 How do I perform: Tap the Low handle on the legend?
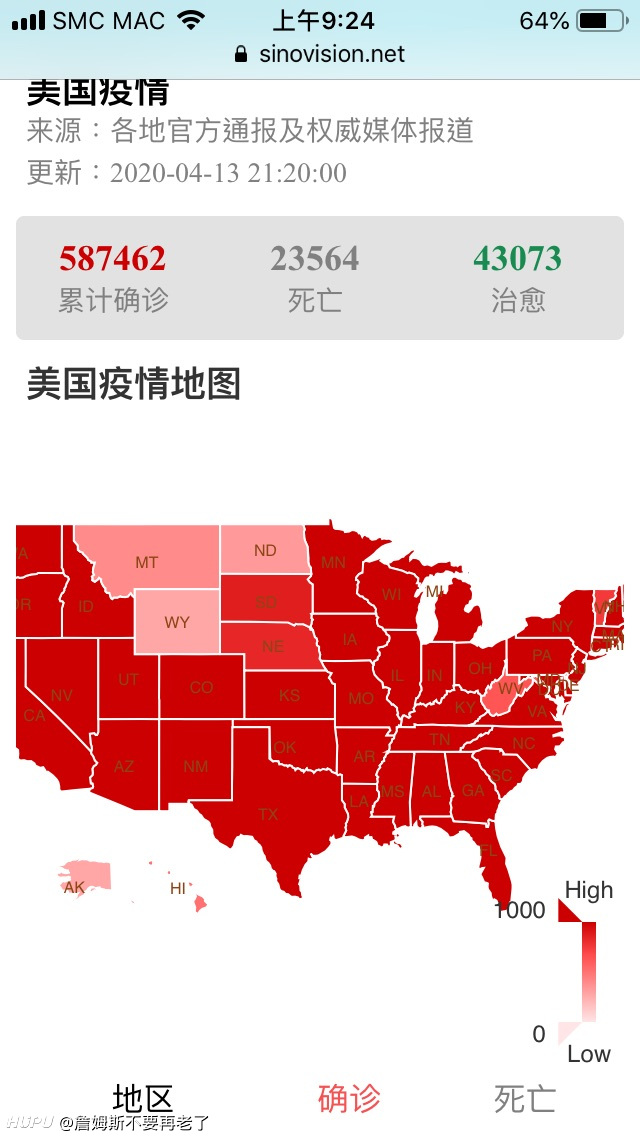tap(569, 1032)
